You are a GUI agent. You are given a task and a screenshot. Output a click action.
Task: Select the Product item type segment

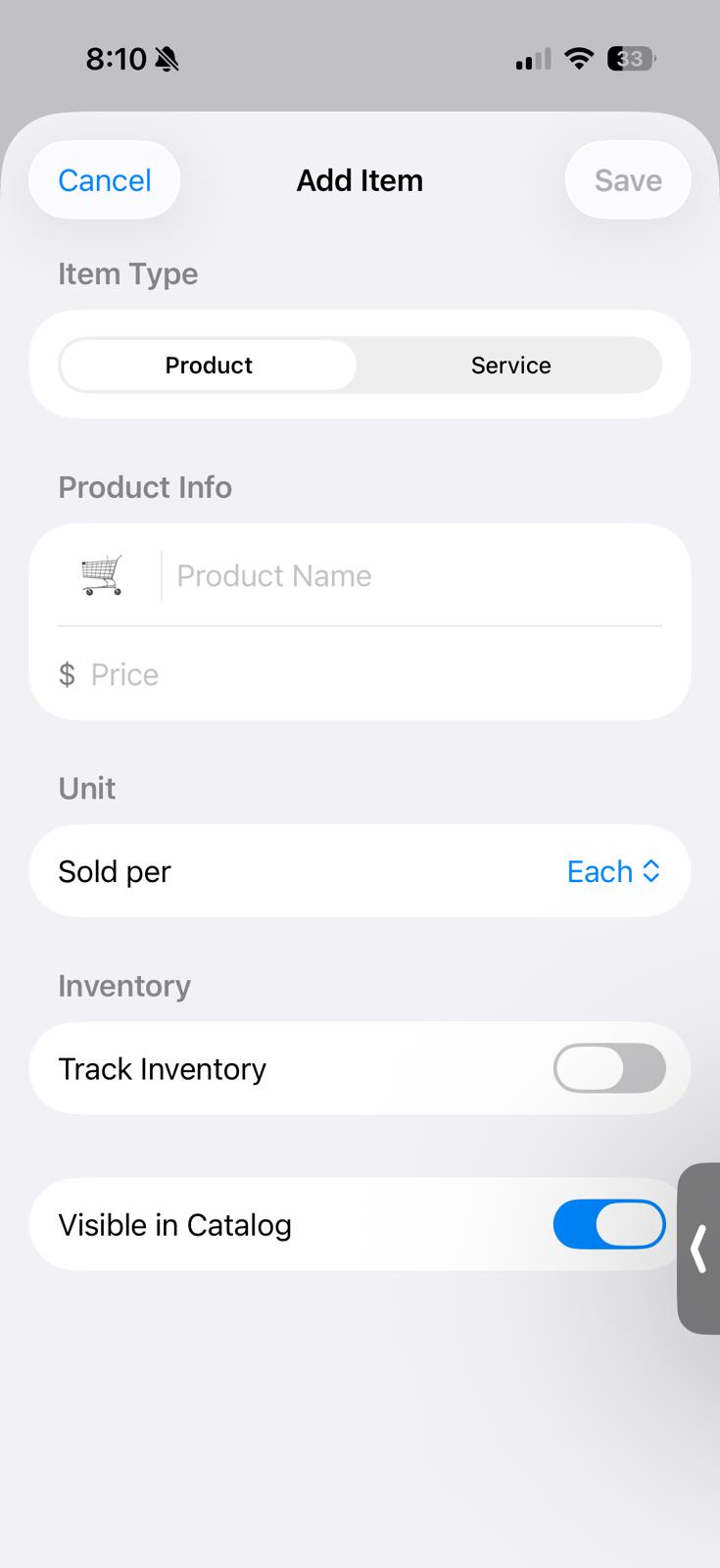pos(208,365)
